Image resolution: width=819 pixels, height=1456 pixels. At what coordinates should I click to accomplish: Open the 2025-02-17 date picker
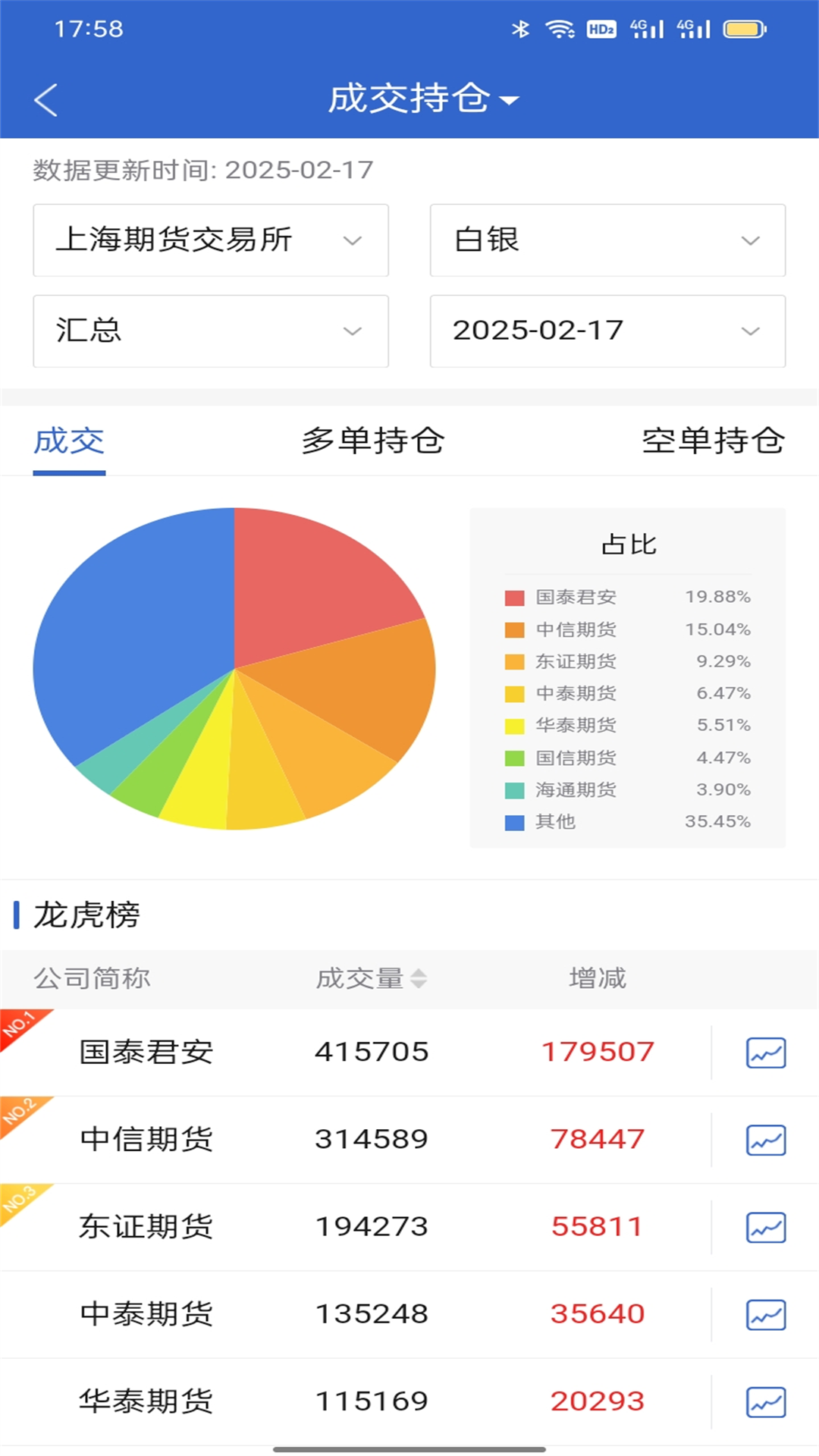[x=607, y=330]
